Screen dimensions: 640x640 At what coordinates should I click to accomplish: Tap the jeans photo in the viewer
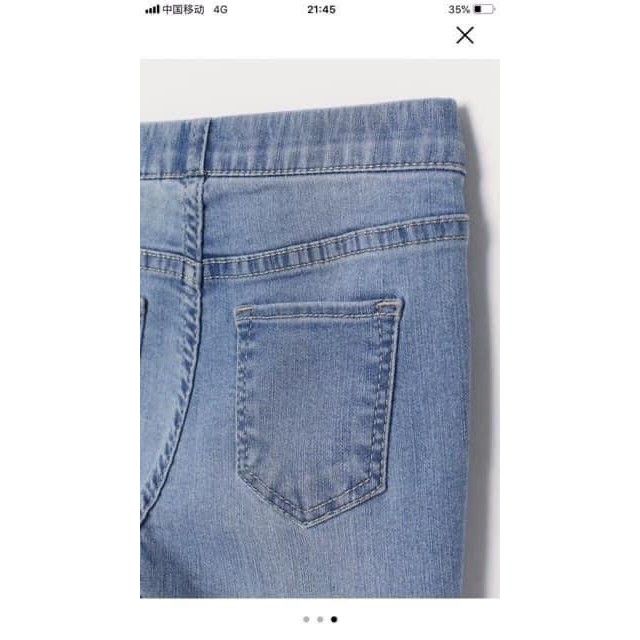pyautogui.click(x=320, y=328)
